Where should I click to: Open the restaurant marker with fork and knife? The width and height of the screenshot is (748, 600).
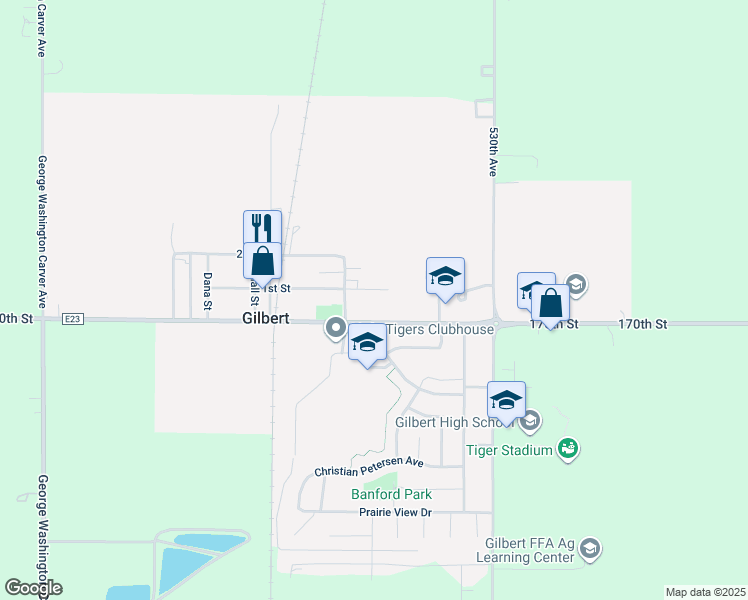(262, 226)
